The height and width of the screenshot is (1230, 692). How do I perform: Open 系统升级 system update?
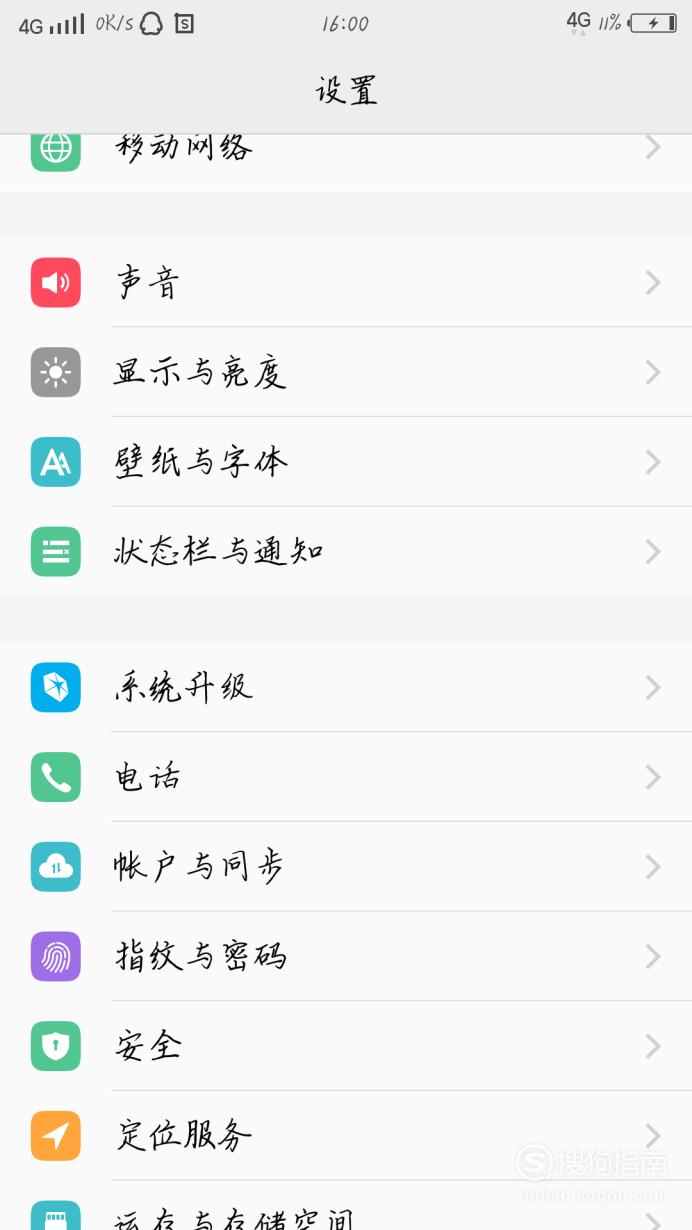click(346, 687)
